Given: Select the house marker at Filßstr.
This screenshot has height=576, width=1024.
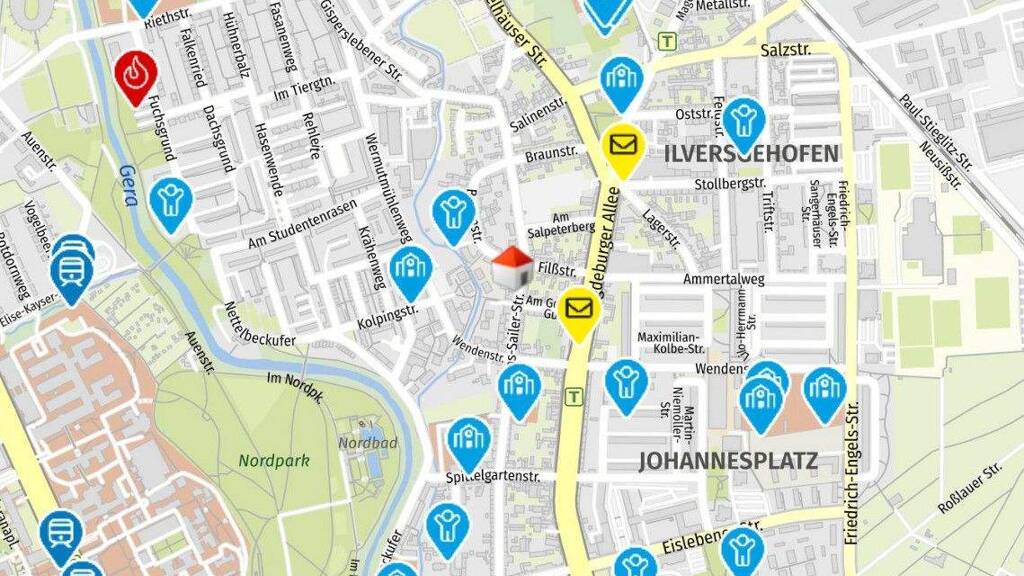Looking at the screenshot, I should tap(513, 268).
